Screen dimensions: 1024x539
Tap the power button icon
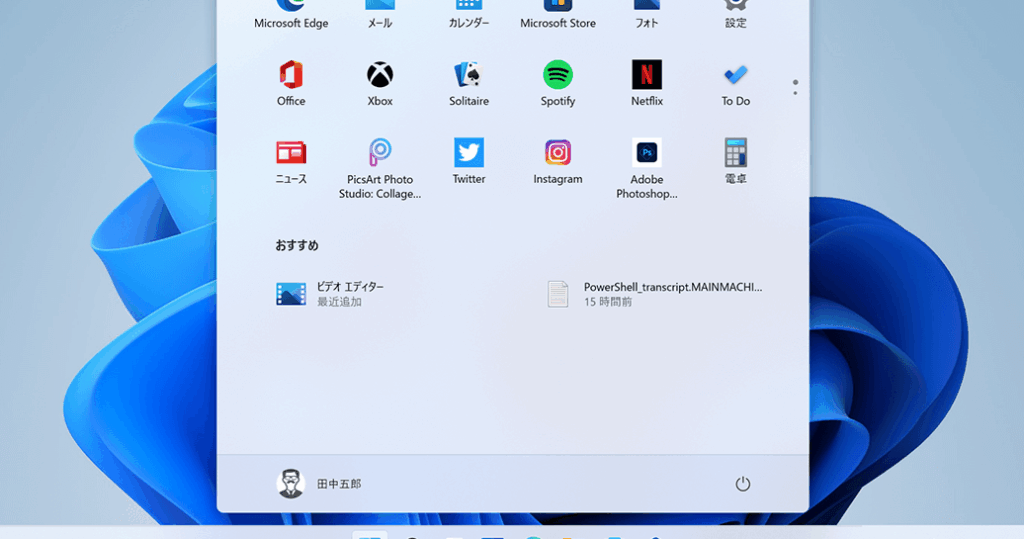coord(743,484)
